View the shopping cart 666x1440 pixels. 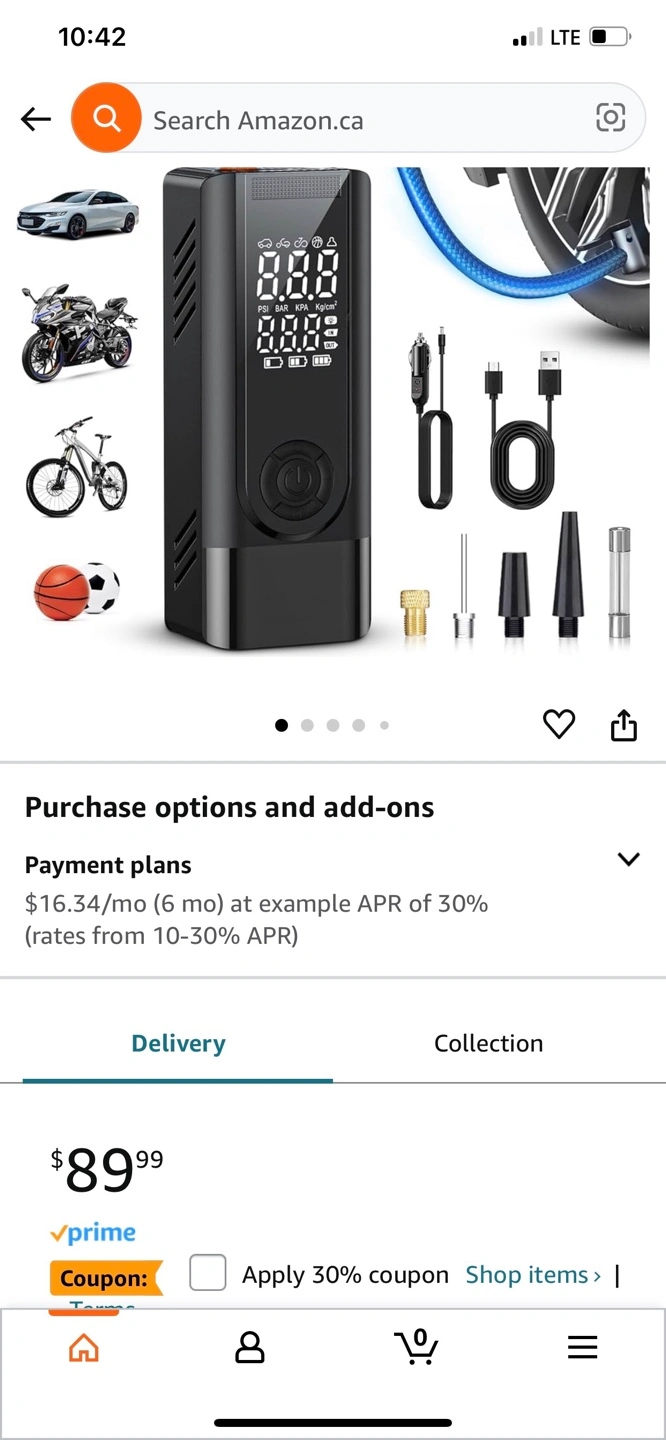click(416, 1346)
